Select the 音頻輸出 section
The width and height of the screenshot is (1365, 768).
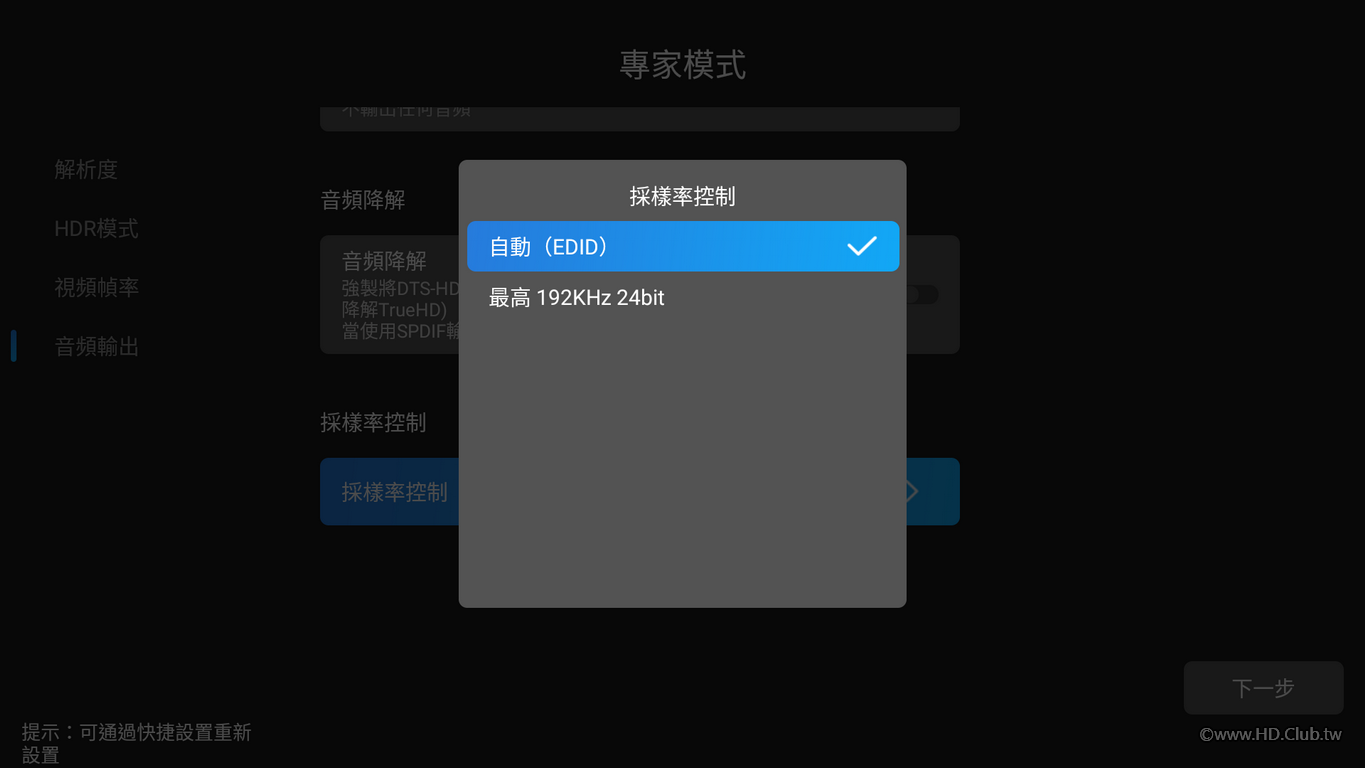[x=96, y=347]
